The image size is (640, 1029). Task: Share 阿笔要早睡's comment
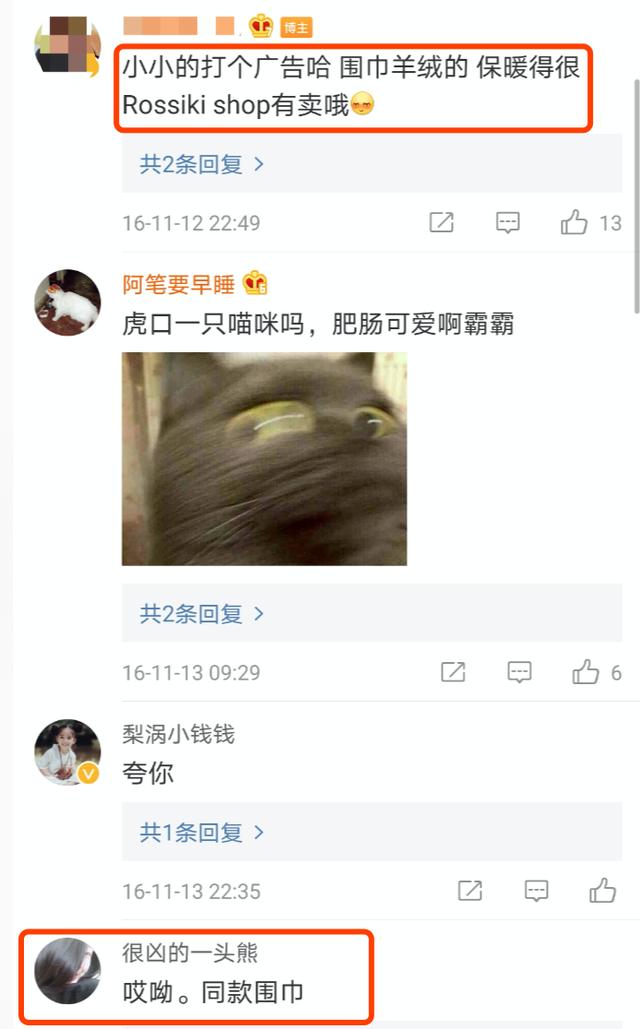click(453, 672)
